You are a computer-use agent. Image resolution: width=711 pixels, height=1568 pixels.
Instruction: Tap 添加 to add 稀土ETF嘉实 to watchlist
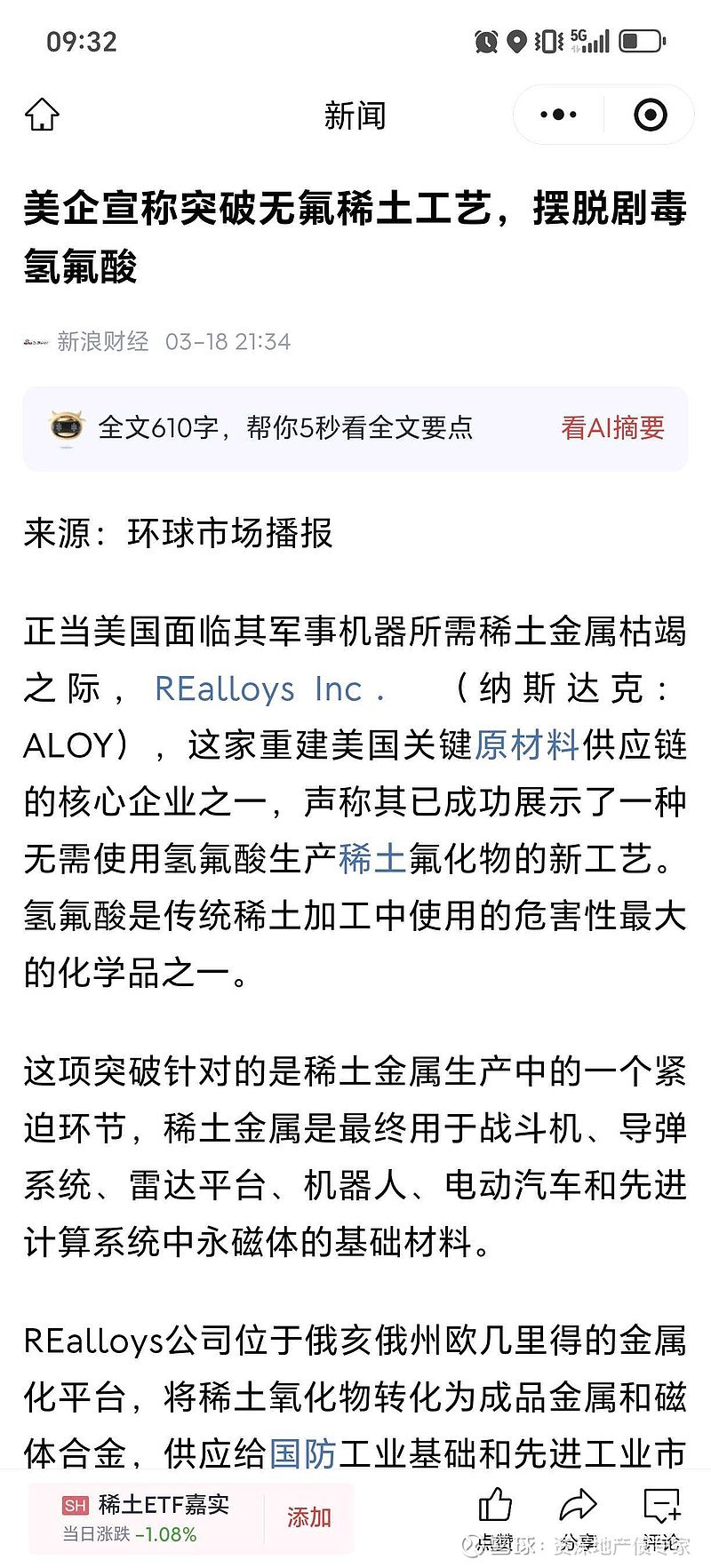tap(308, 1513)
